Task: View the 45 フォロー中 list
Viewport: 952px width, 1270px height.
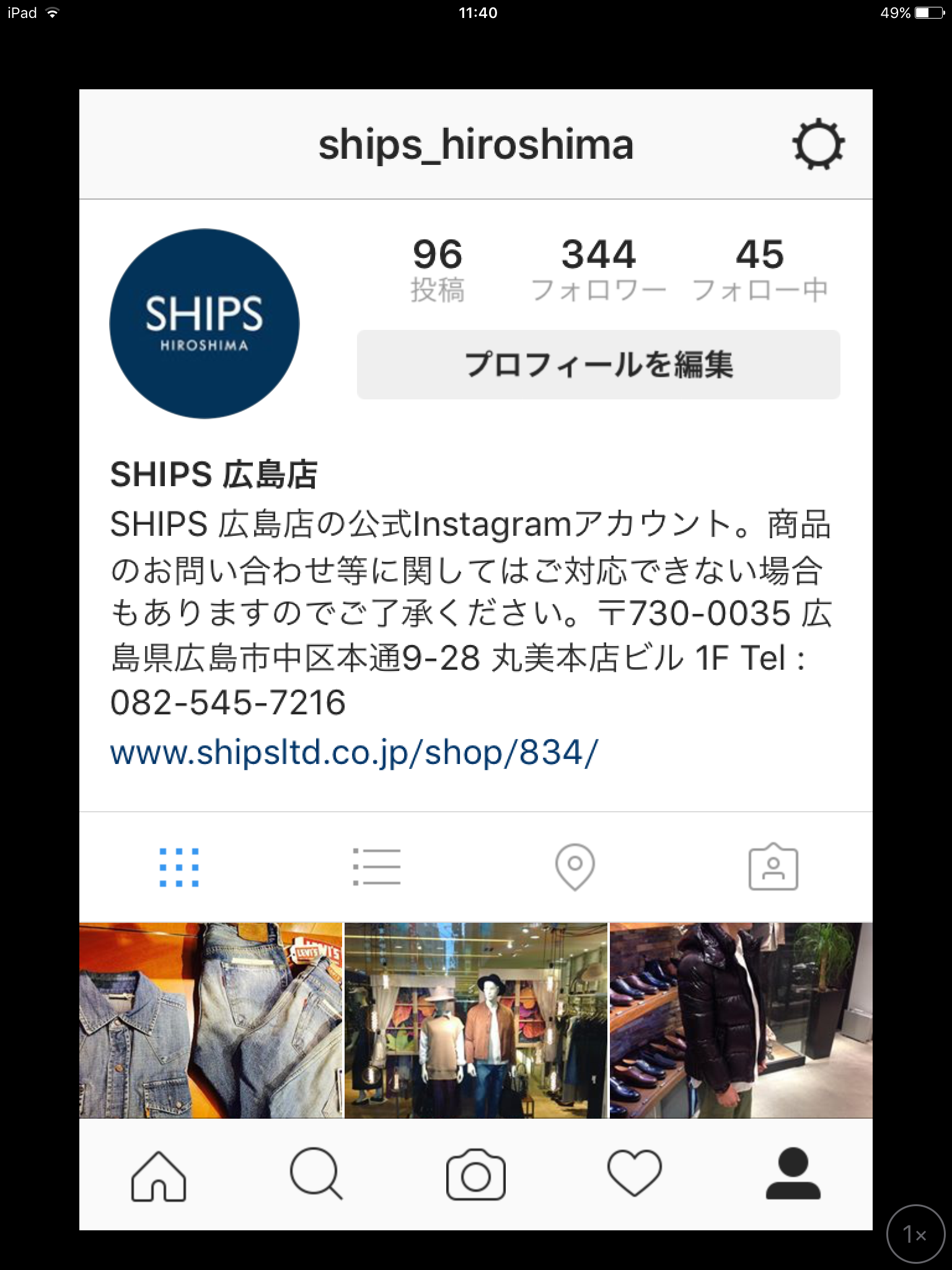Action: click(759, 270)
